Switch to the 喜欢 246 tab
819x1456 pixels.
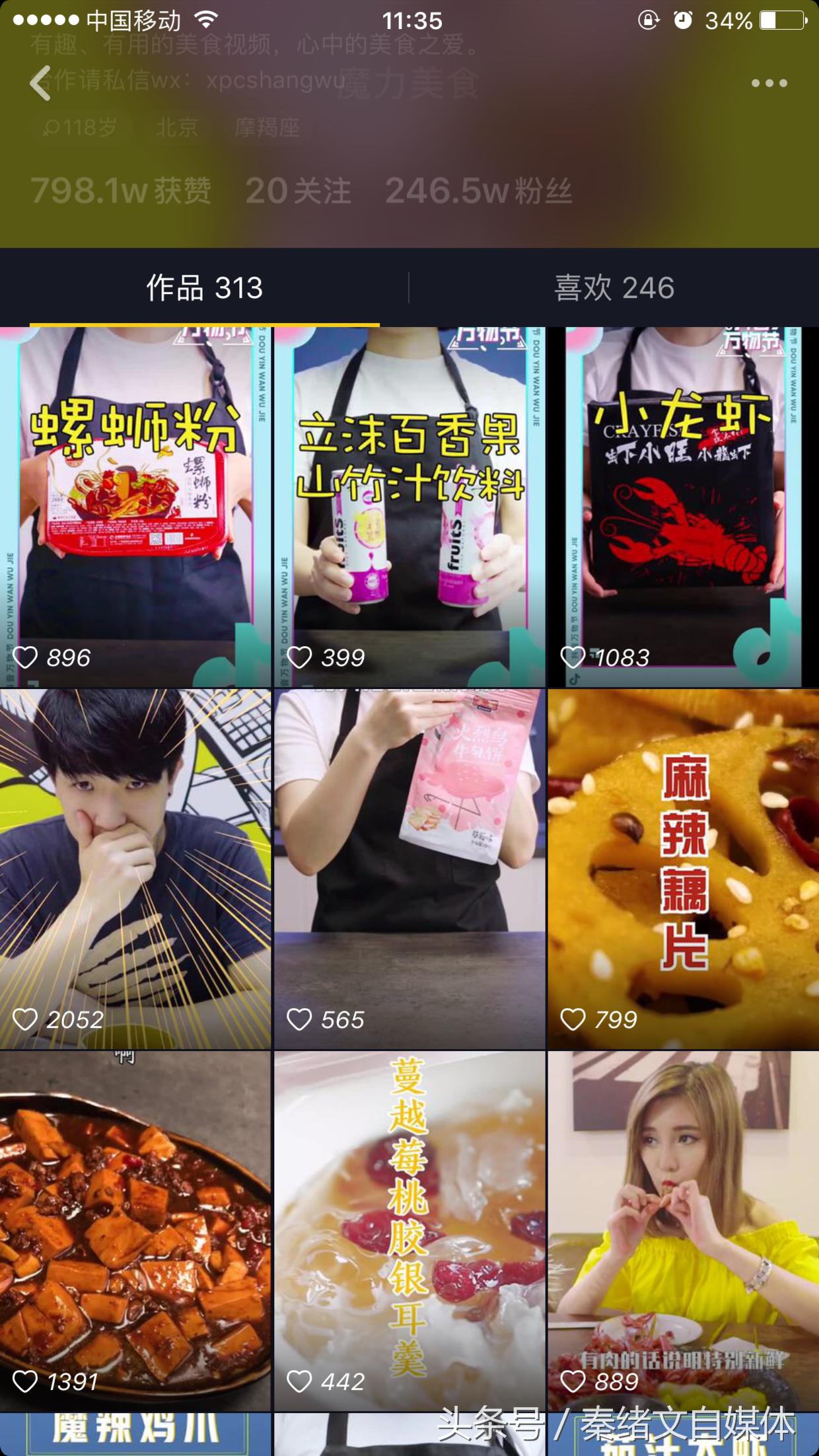click(614, 288)
